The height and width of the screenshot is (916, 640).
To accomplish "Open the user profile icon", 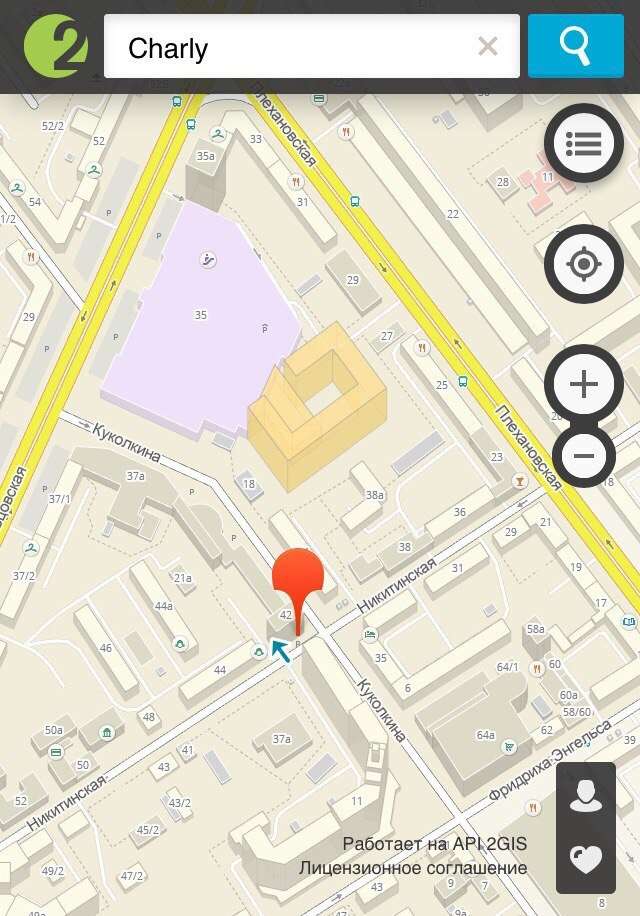I will (586, 796).
